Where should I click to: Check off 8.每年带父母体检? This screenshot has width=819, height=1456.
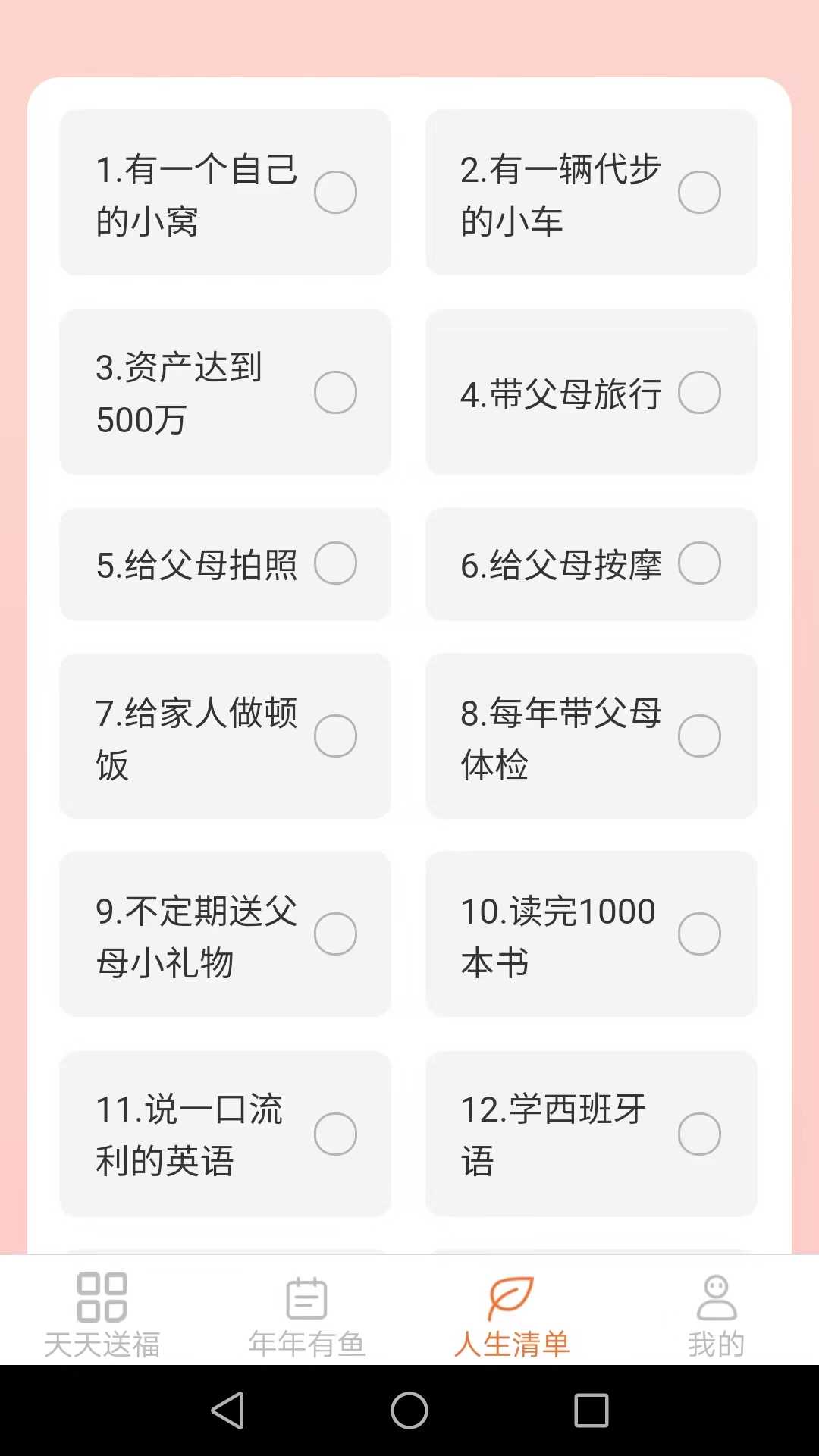(x=699, y=736)
